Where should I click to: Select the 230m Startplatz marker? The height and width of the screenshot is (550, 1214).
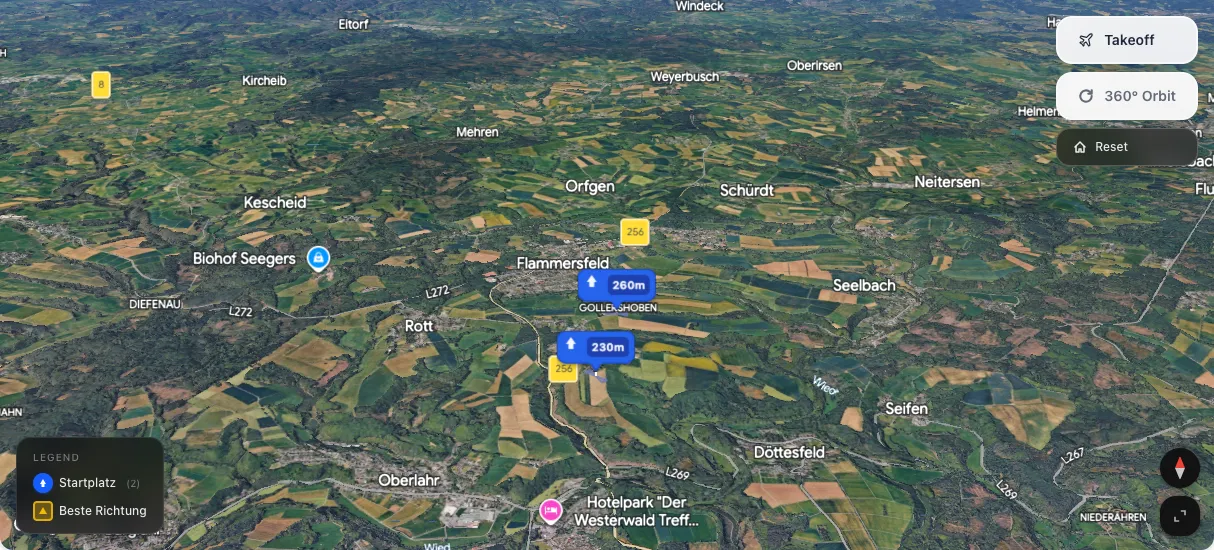tap(596, 348)
